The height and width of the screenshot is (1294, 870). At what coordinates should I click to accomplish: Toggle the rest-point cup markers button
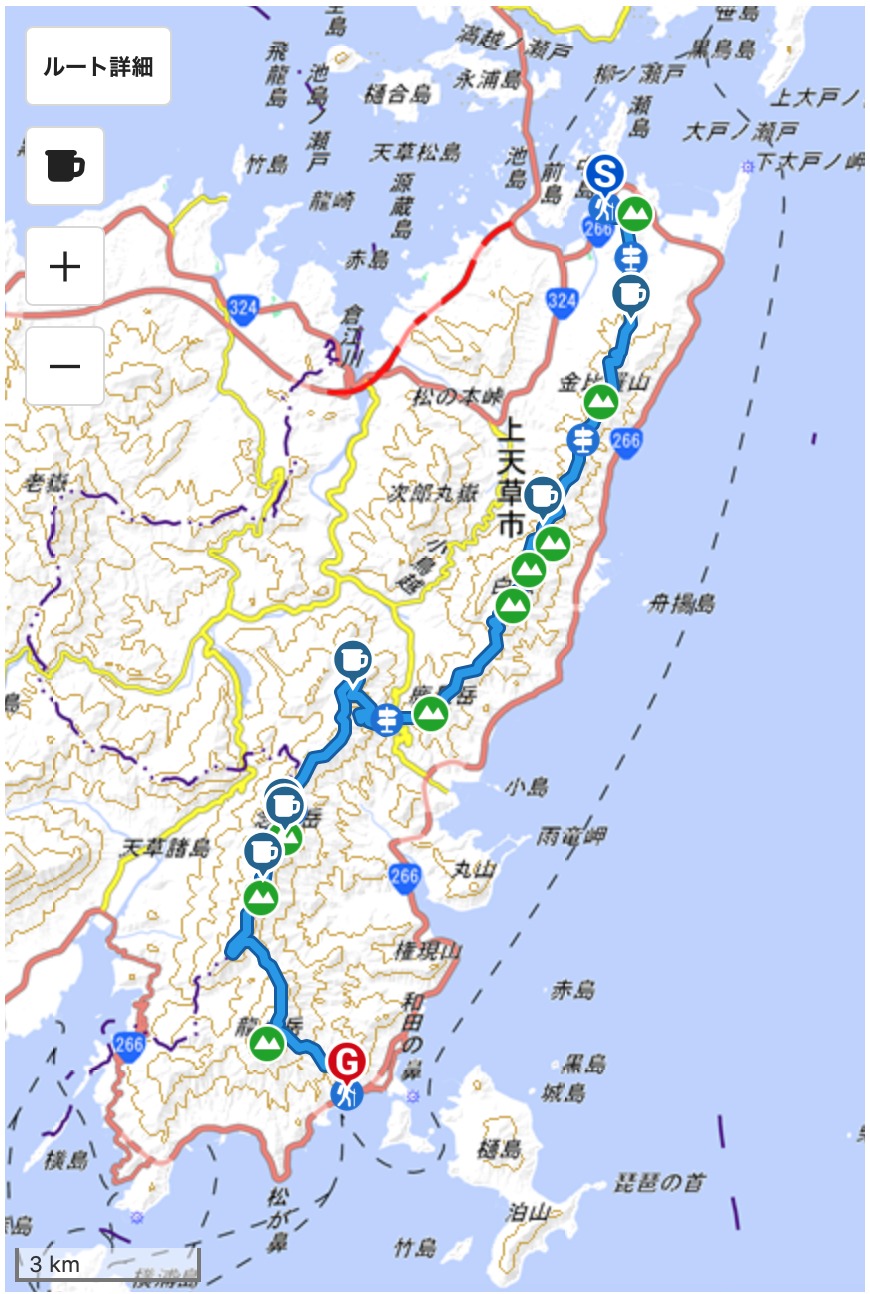click(65, 166)
